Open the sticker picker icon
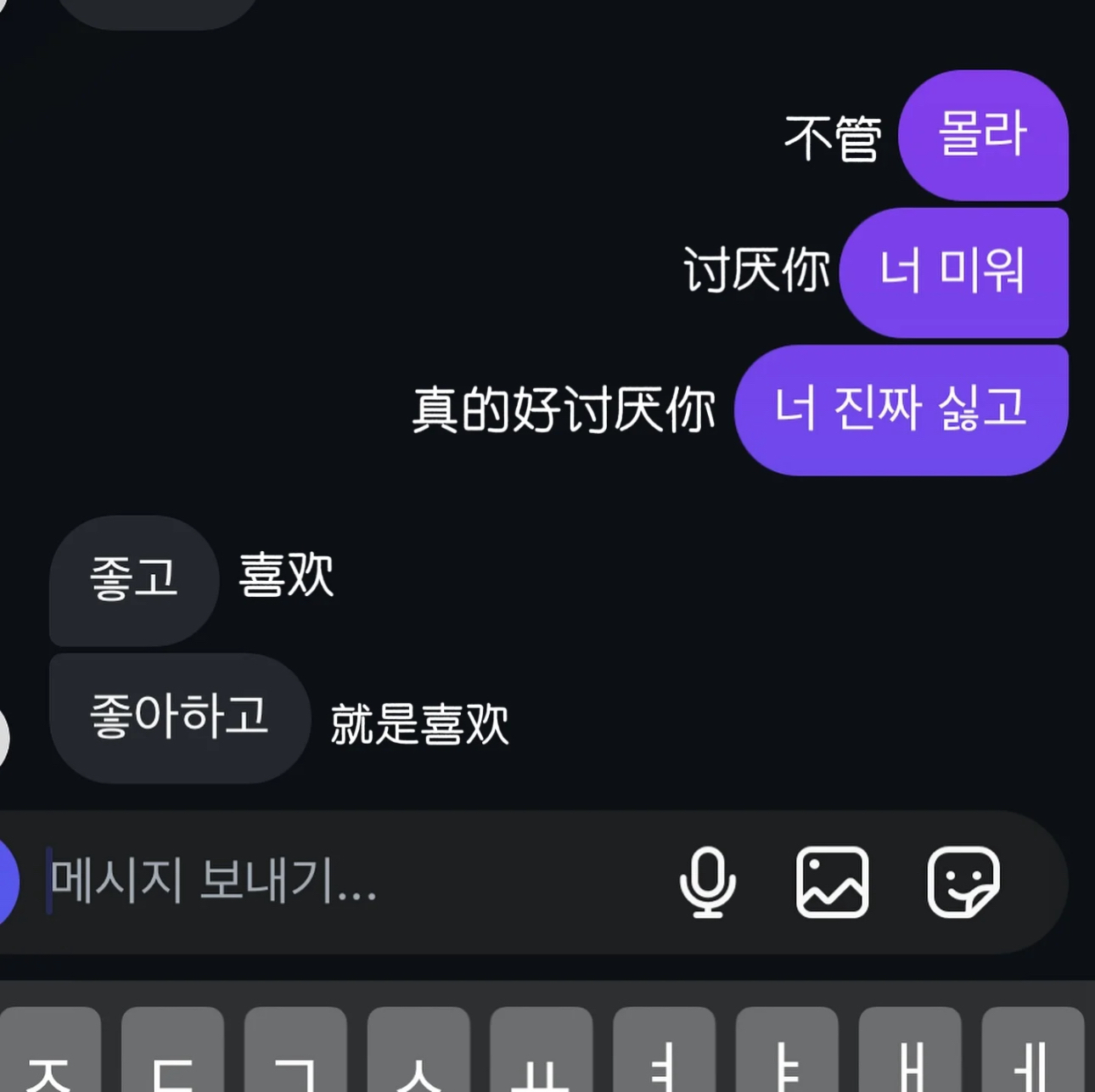Image resolution: width=1095 pixels, height=1092 pixels. 963,882
